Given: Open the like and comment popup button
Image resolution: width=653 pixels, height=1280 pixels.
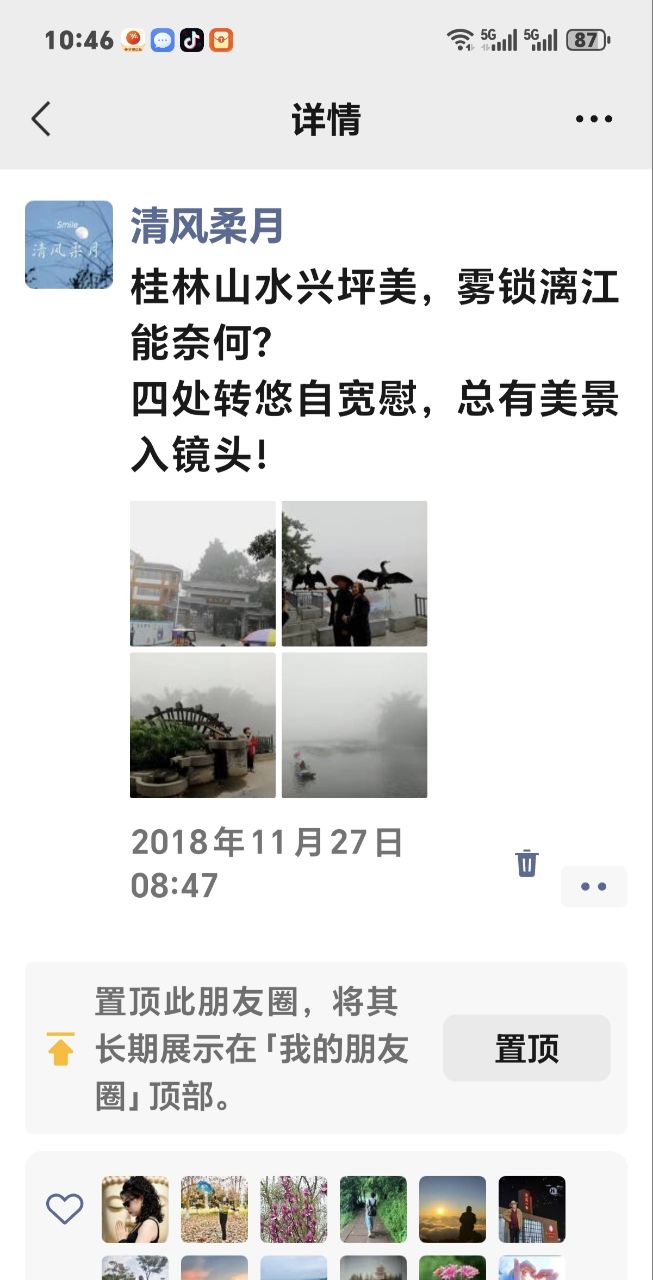Looking at the screenshot, I should coord(594,886).
